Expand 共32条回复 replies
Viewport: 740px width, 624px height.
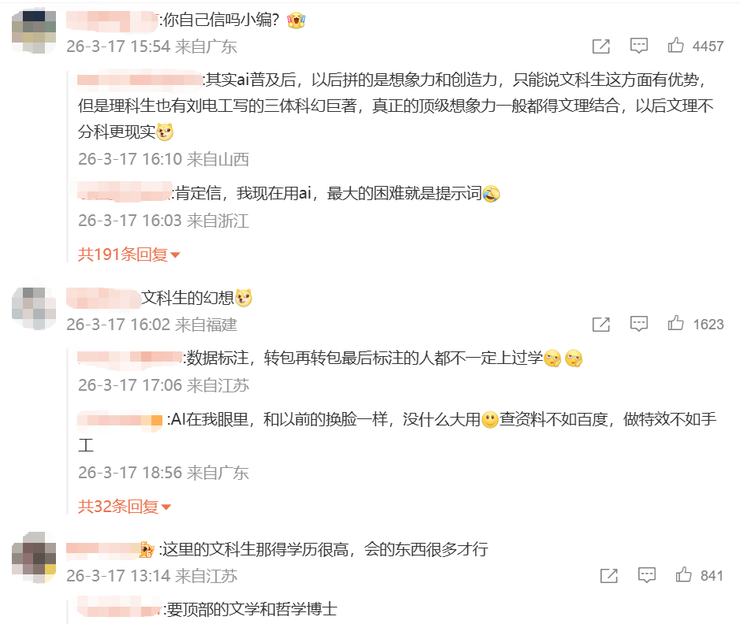(x=125, y=506)
